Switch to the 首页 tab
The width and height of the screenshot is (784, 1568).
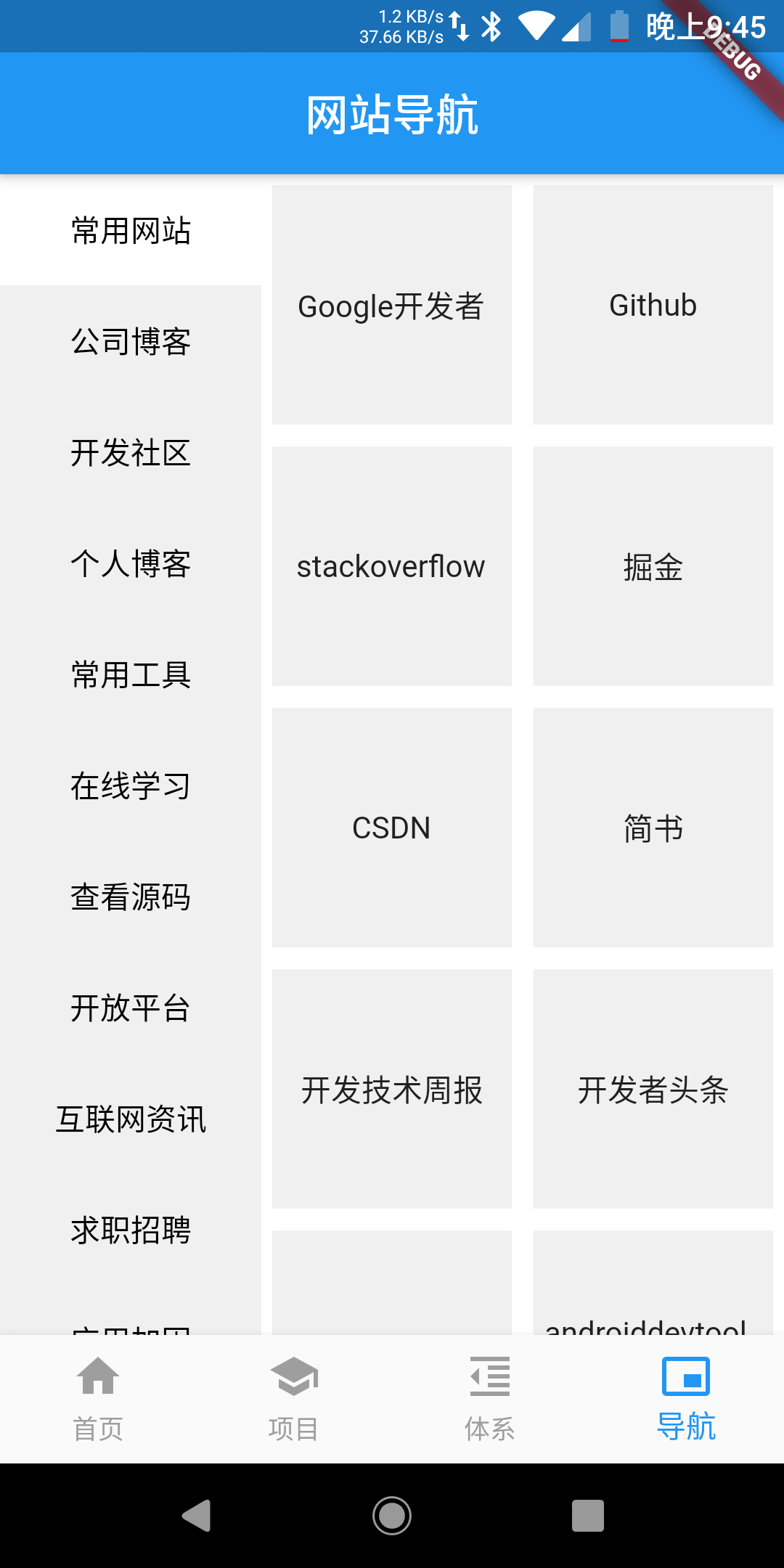point(98,1399)
